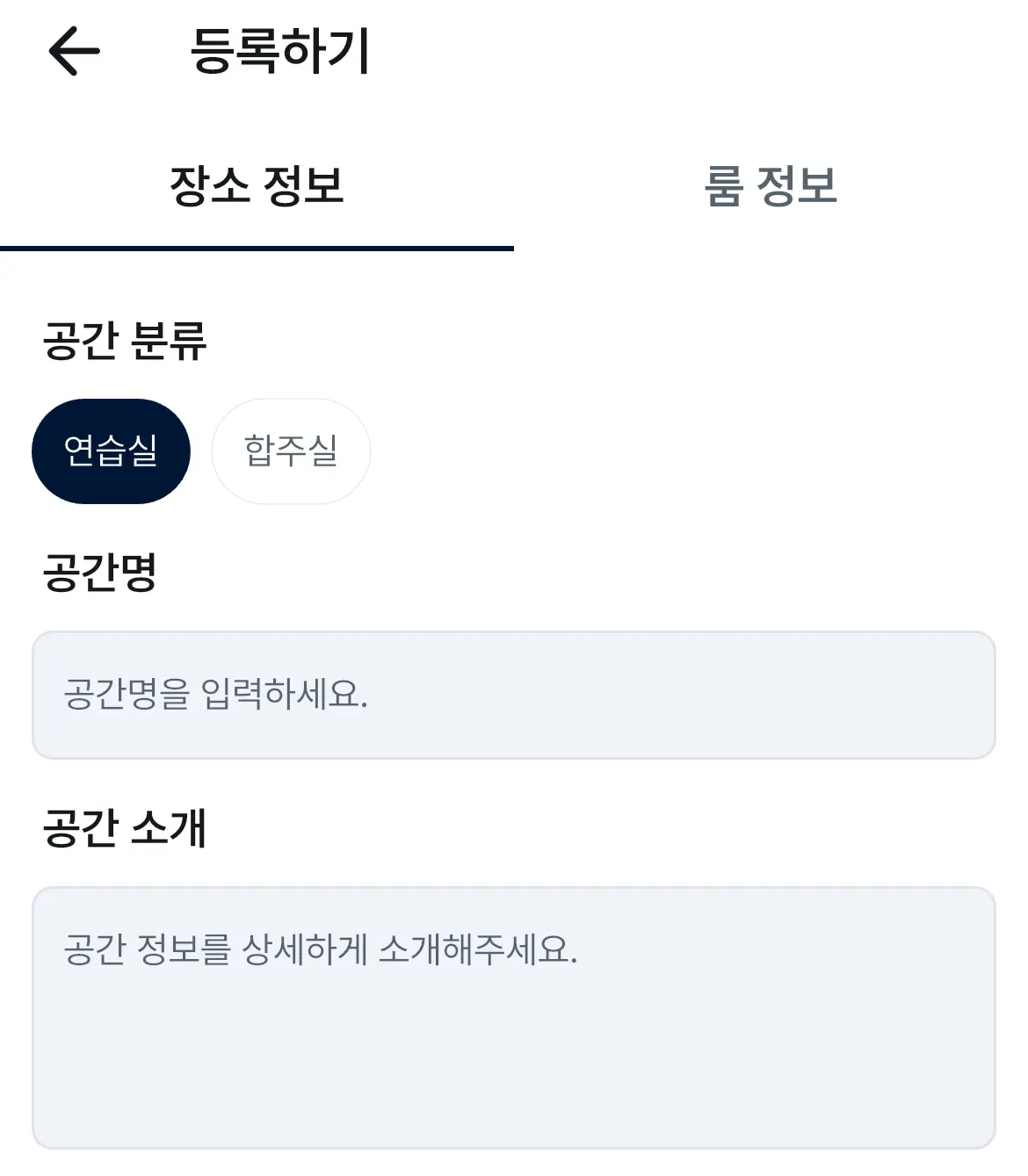Screen dimensions: 1028x1176
Task: Tap the 공간 소개 description box
Action: click(x=513, y=1017)
